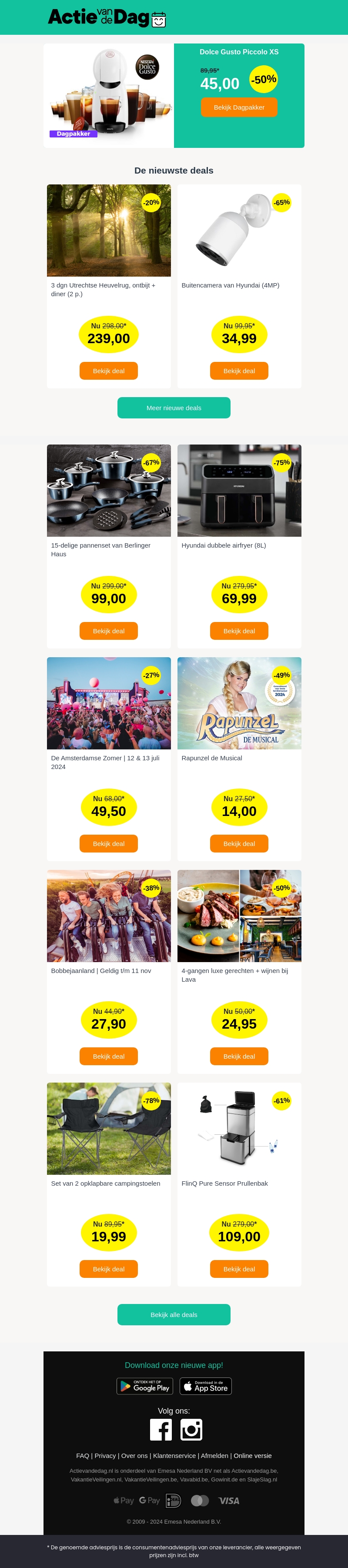Tap the Bekijk Dagpakker button
The width and height of the screenshot is (348, 1568).
pyautogui.click(x=239, y=107)
